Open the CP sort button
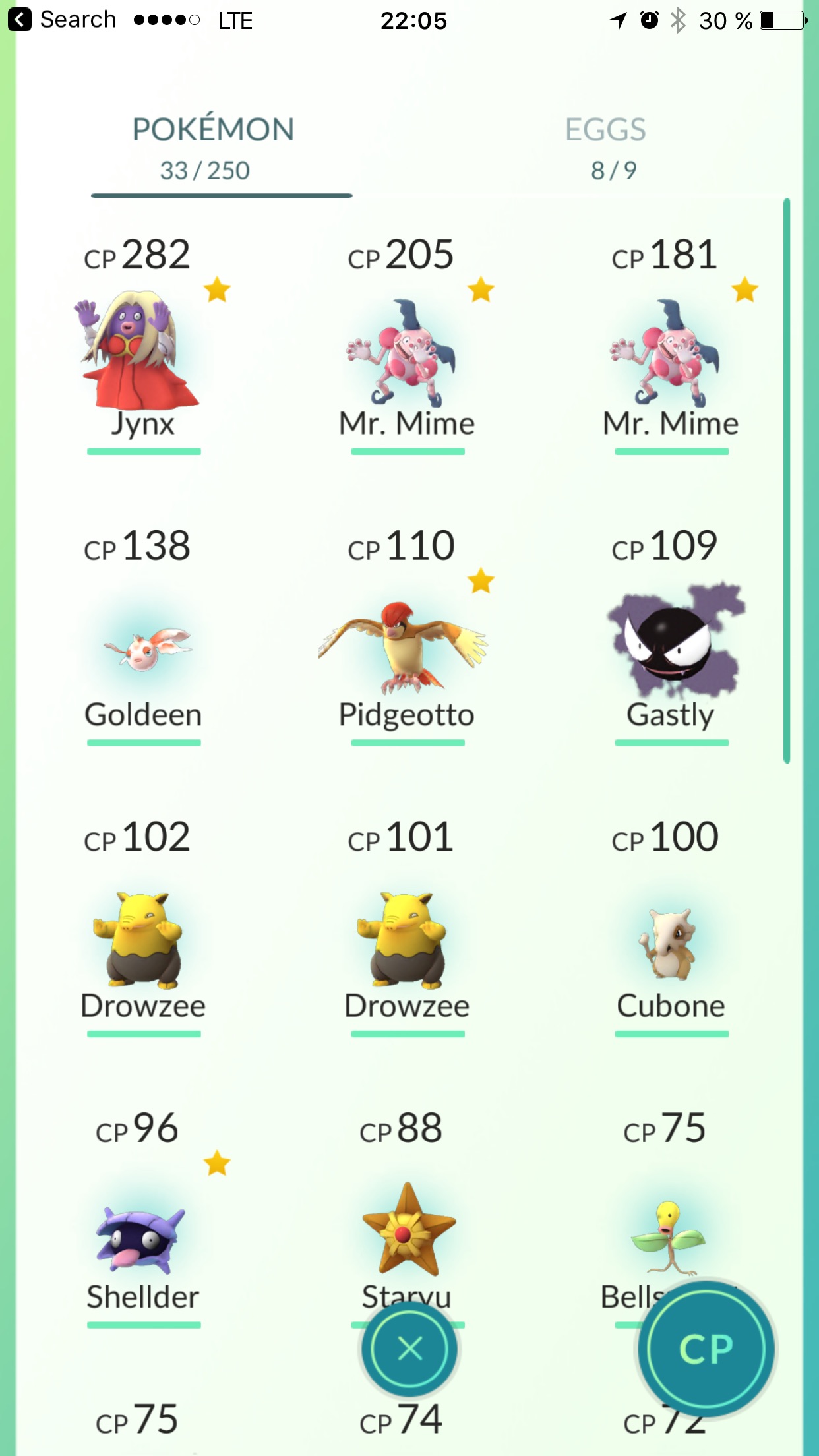 (x=706, y=1348)
